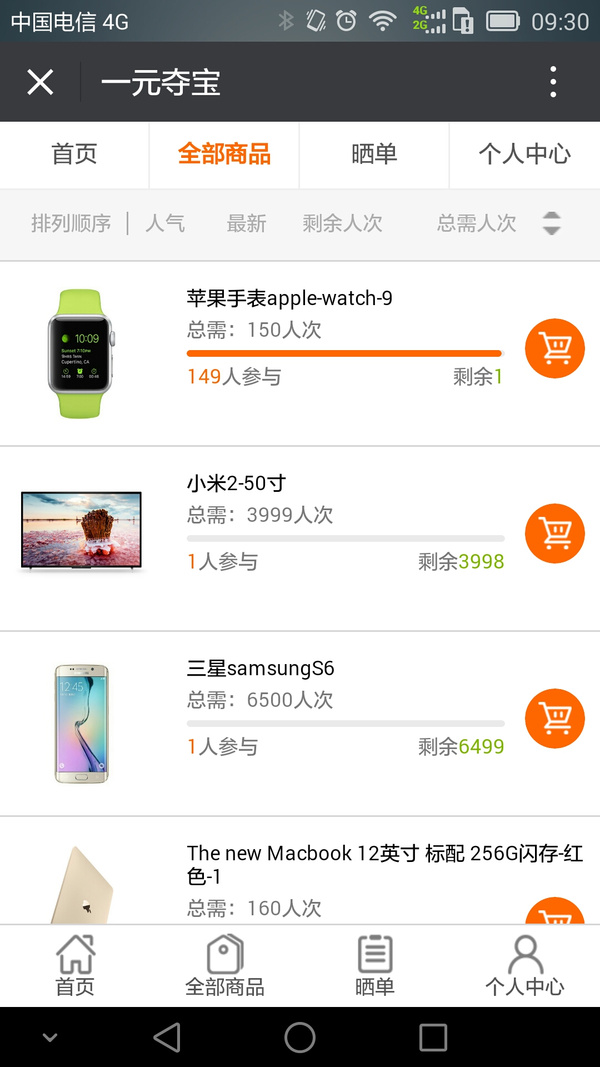600x1067 pixels.
Task: Add apple-watch-9 to cart
Action: 554,348
